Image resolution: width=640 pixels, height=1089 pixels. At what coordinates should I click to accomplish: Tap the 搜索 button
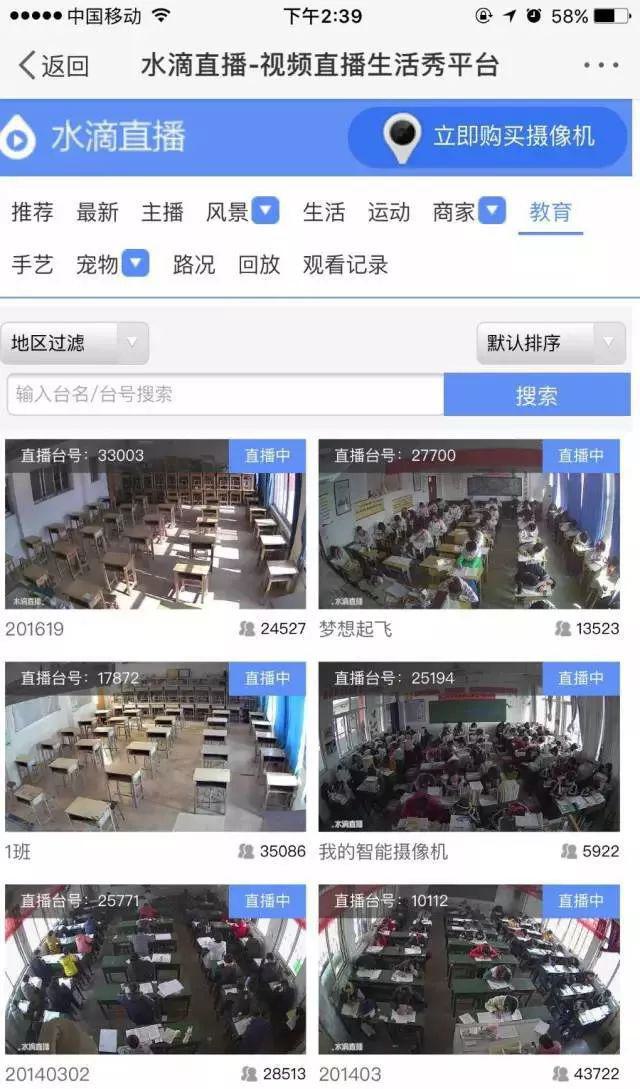536,395
